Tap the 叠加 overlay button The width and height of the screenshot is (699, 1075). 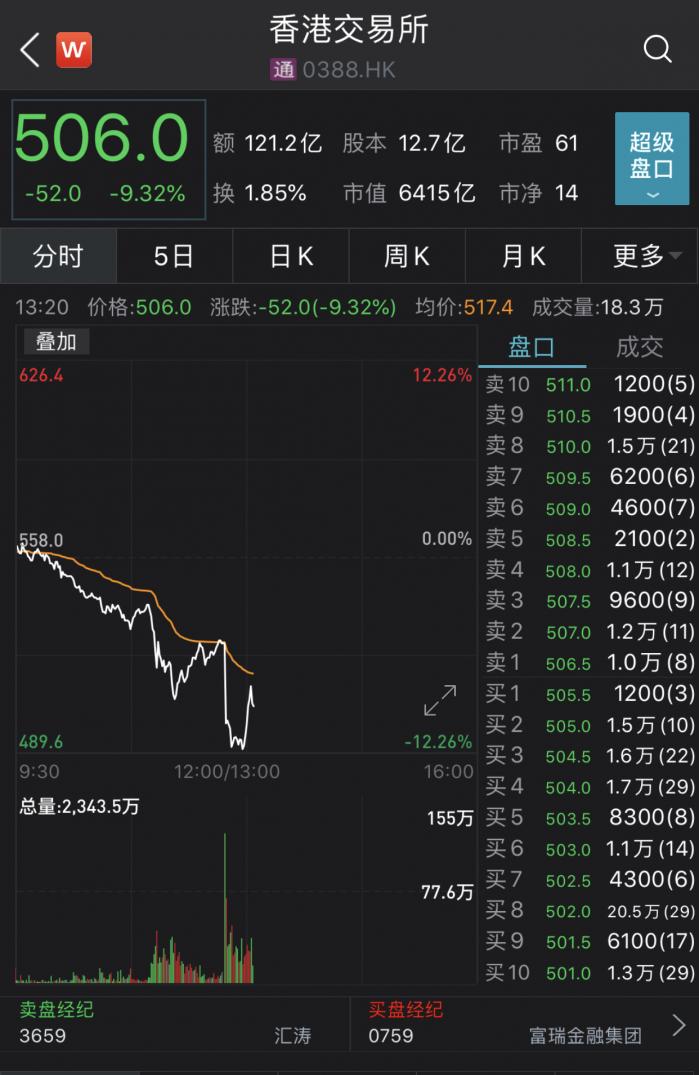pyautogui.click(x=57, y=342)
